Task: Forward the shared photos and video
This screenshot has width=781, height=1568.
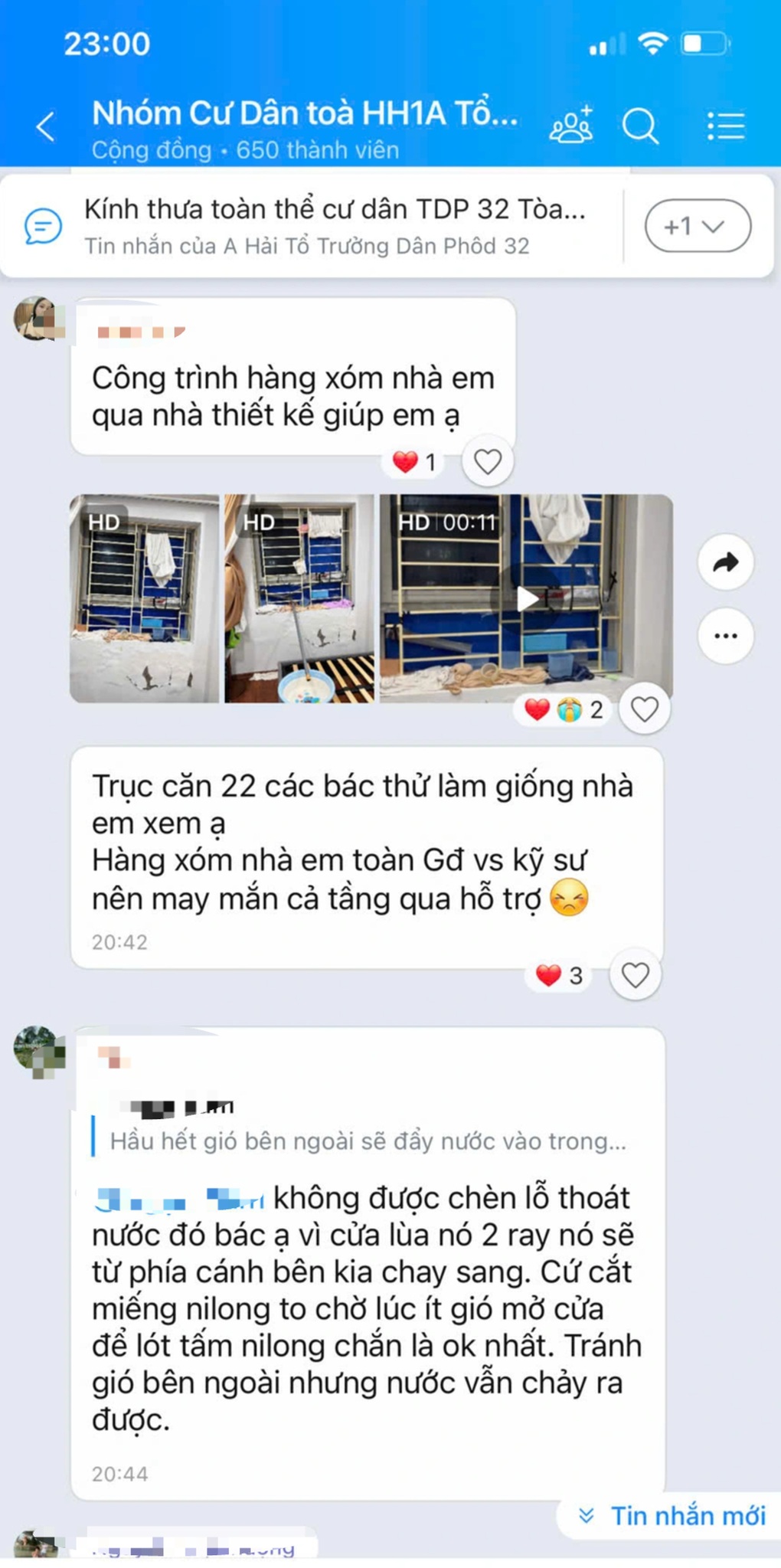Action: tap(725, 563)
